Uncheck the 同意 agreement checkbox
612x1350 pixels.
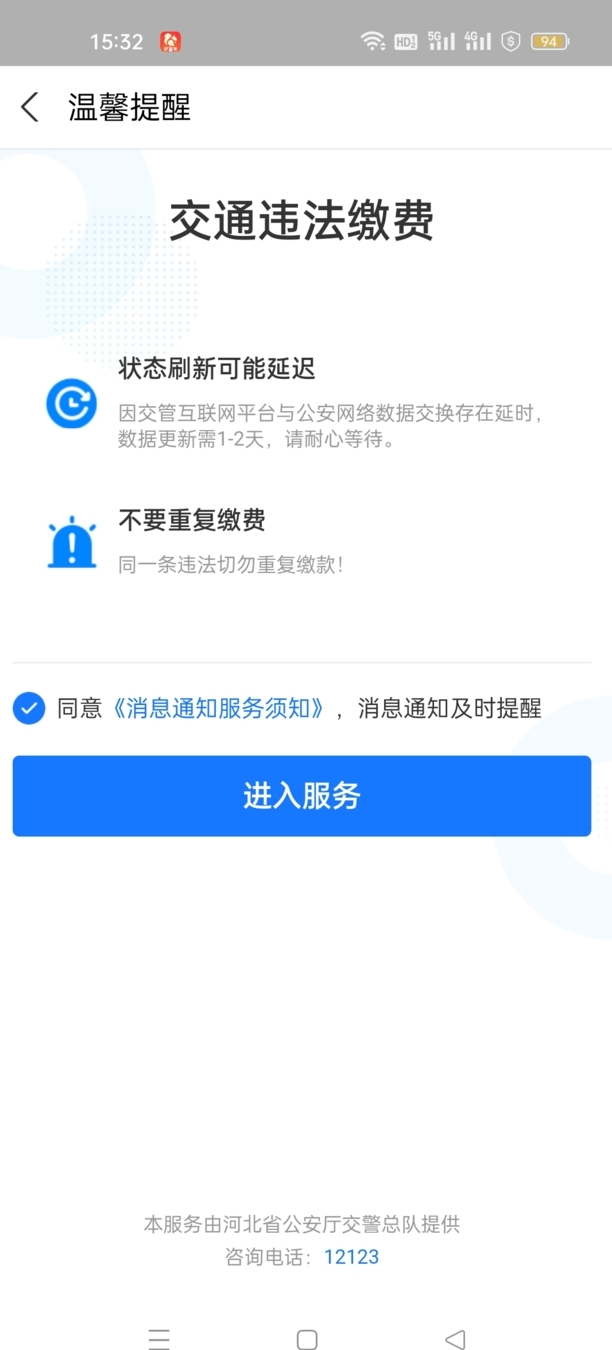click(x=29, y=708)
